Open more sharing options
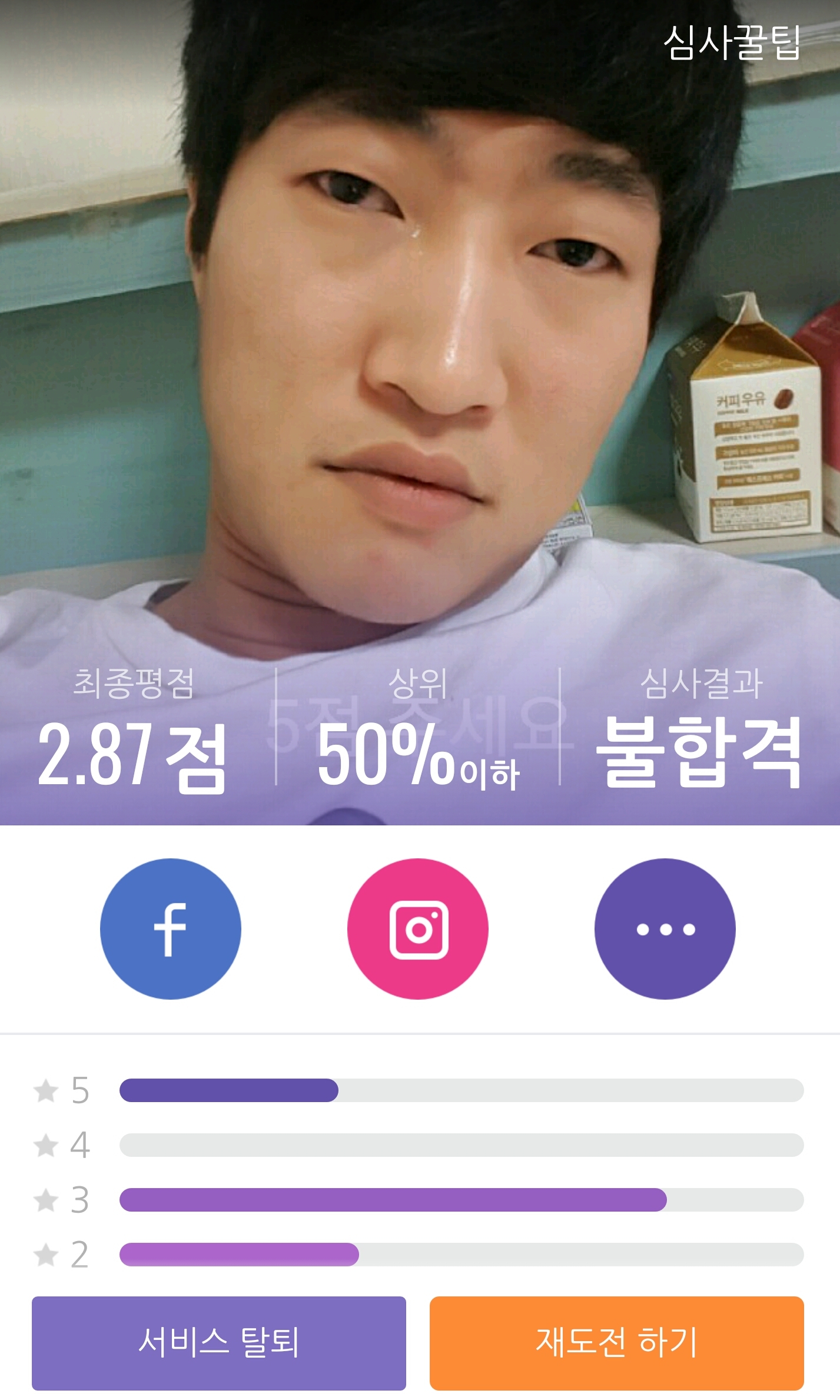 [x=665, y=928]
